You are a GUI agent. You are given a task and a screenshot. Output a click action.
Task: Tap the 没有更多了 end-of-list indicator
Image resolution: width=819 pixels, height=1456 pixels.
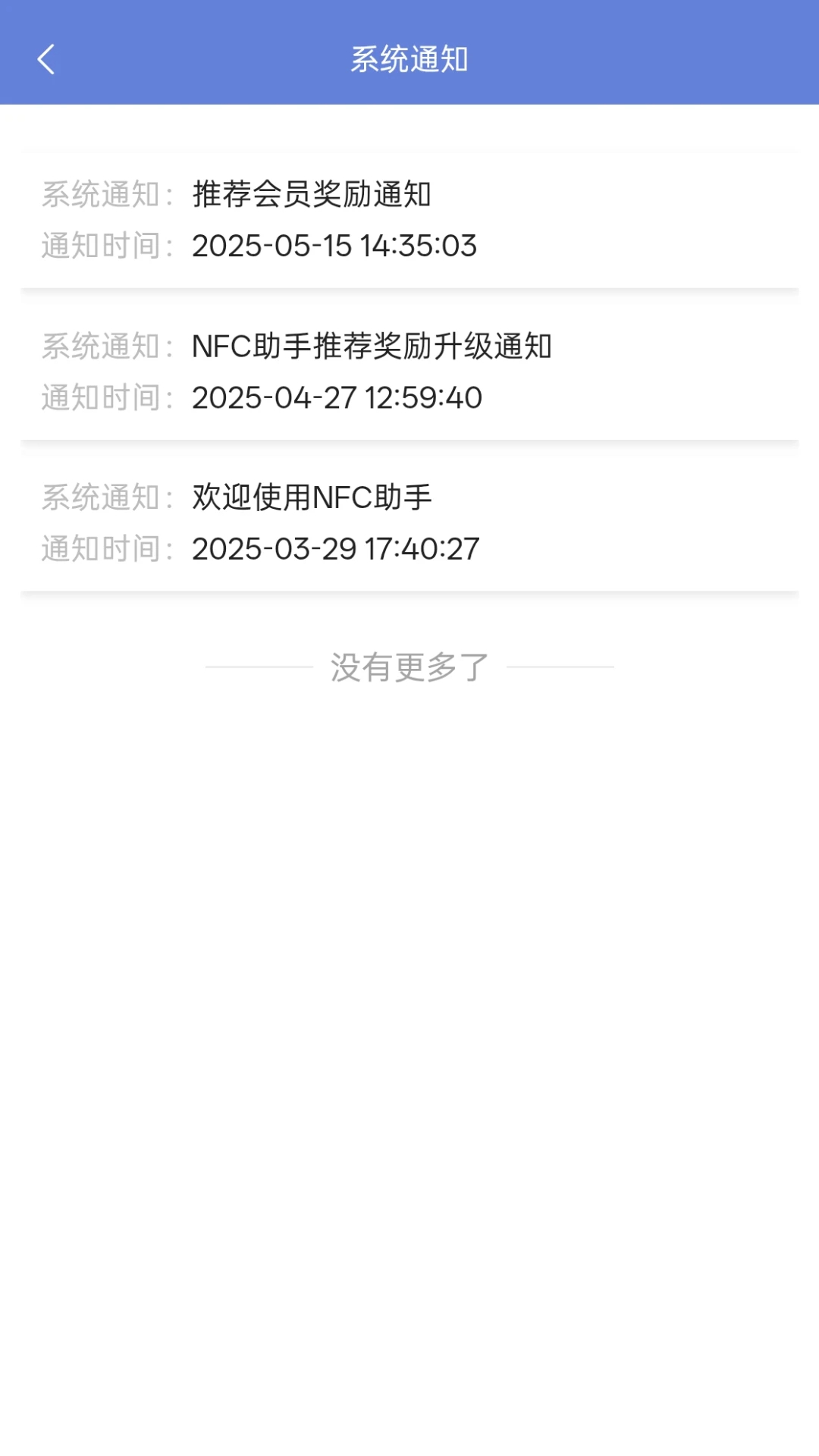pos(409,664)
